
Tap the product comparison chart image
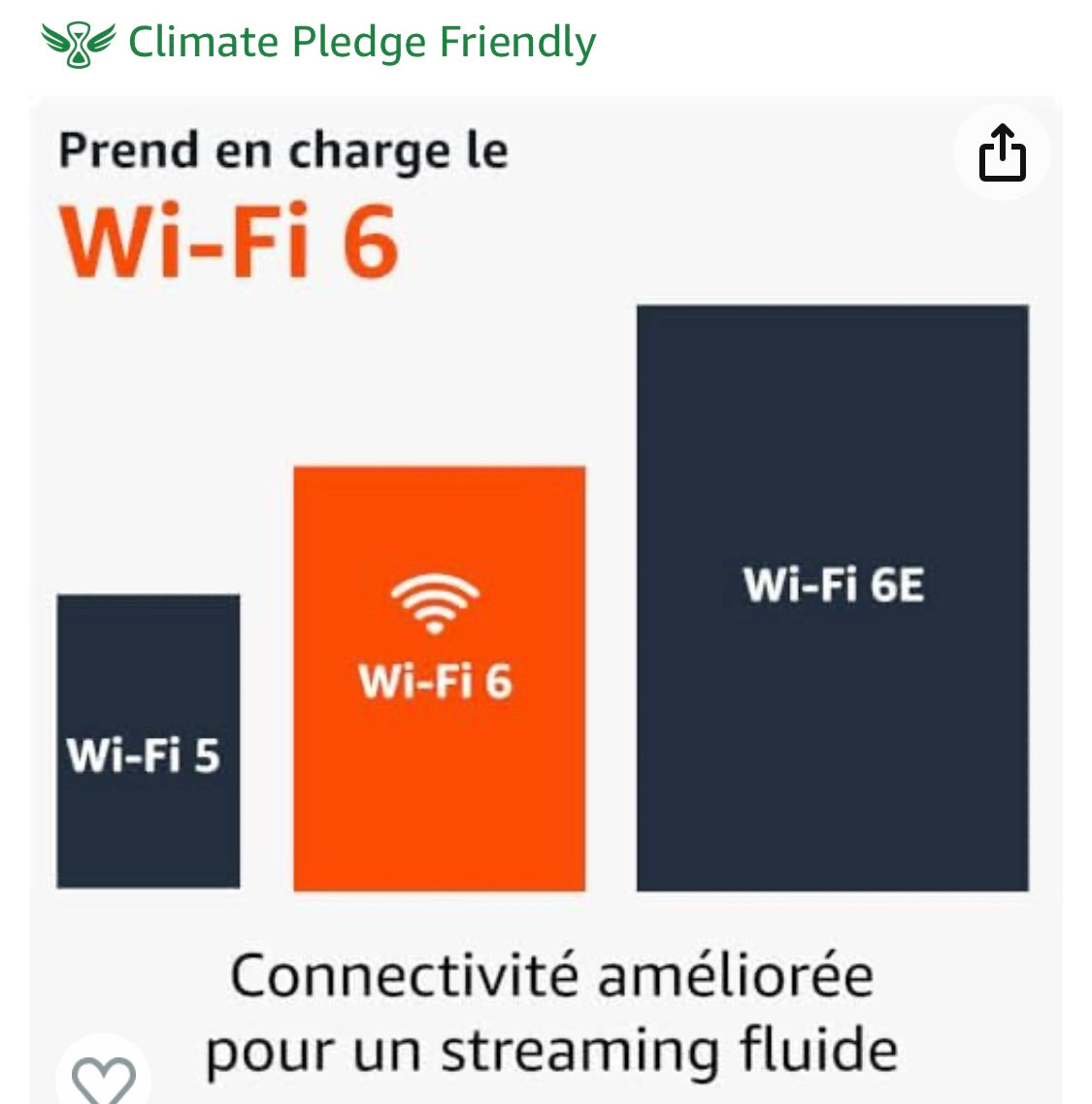(546, 597)
